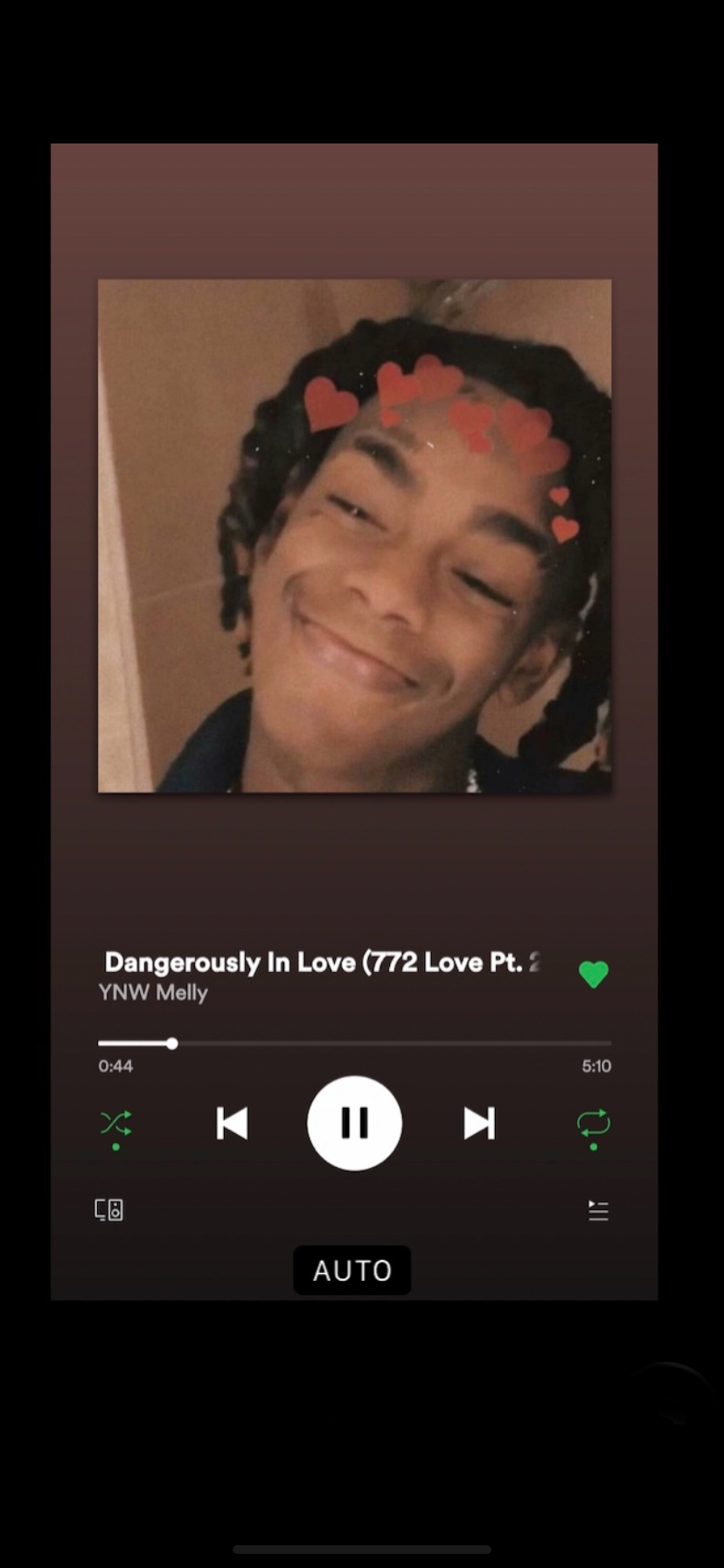
Task: Toggle the repeat mode
Action: point(594,1123)
